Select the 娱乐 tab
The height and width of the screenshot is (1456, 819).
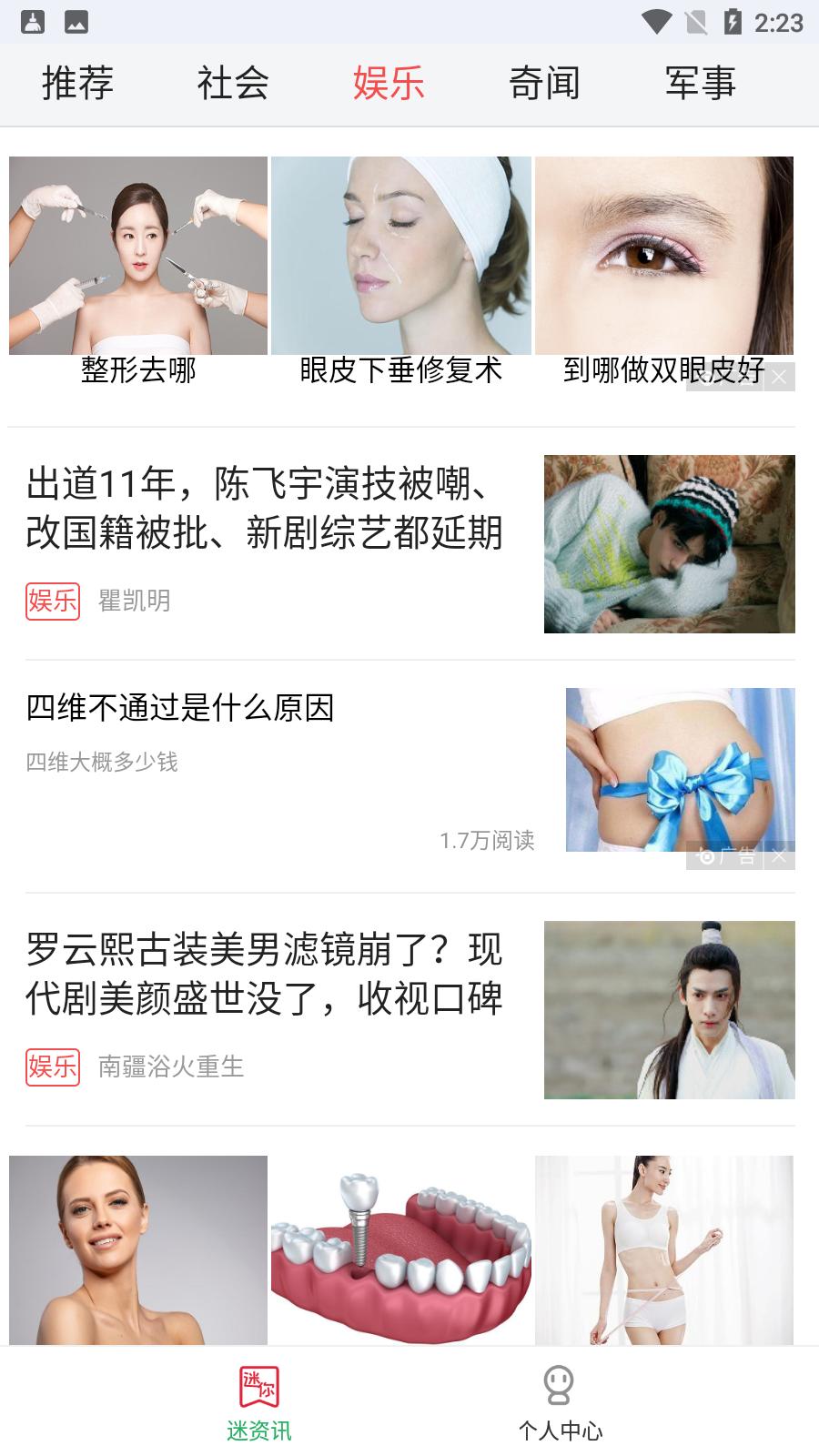click(x=389, y=84)
